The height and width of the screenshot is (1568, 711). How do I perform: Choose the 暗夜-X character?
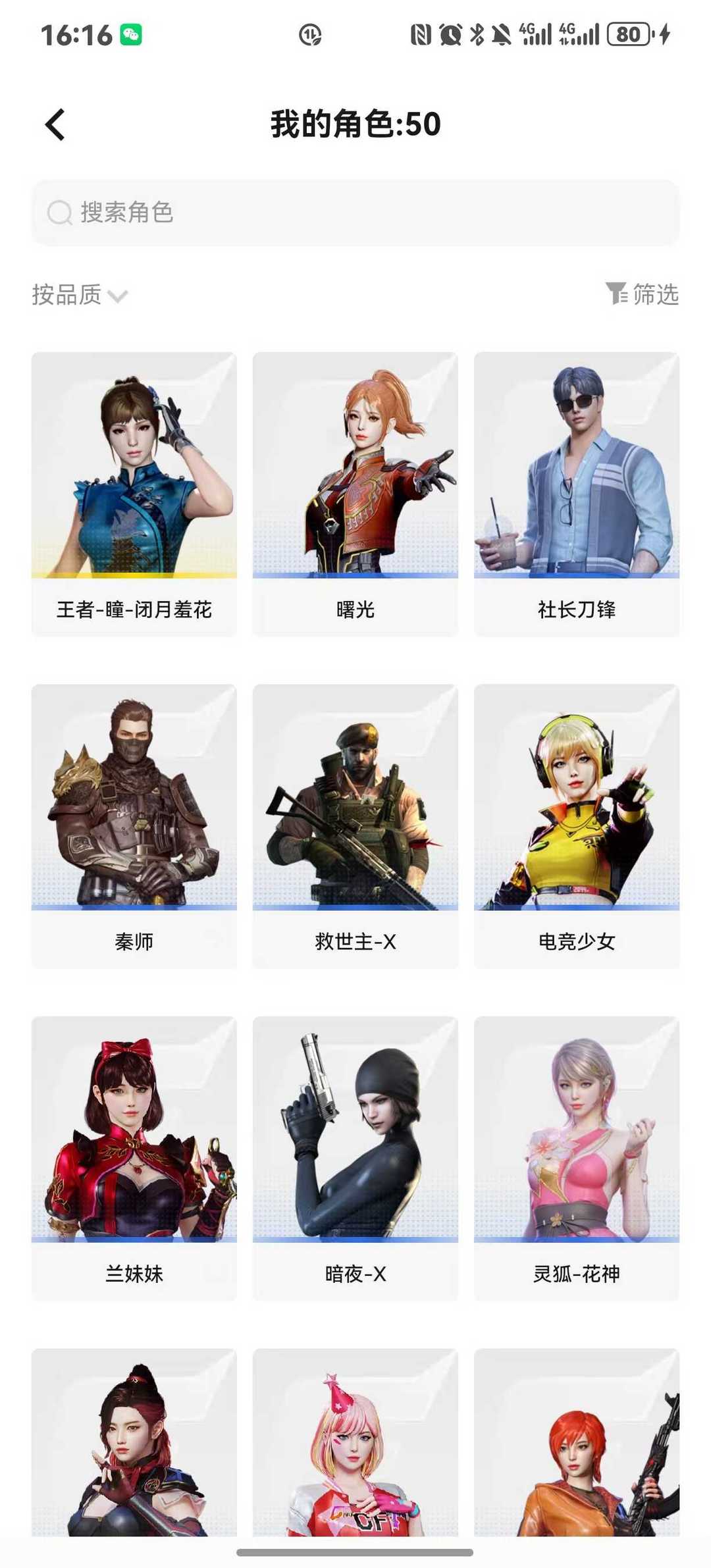pos(355,1159)
